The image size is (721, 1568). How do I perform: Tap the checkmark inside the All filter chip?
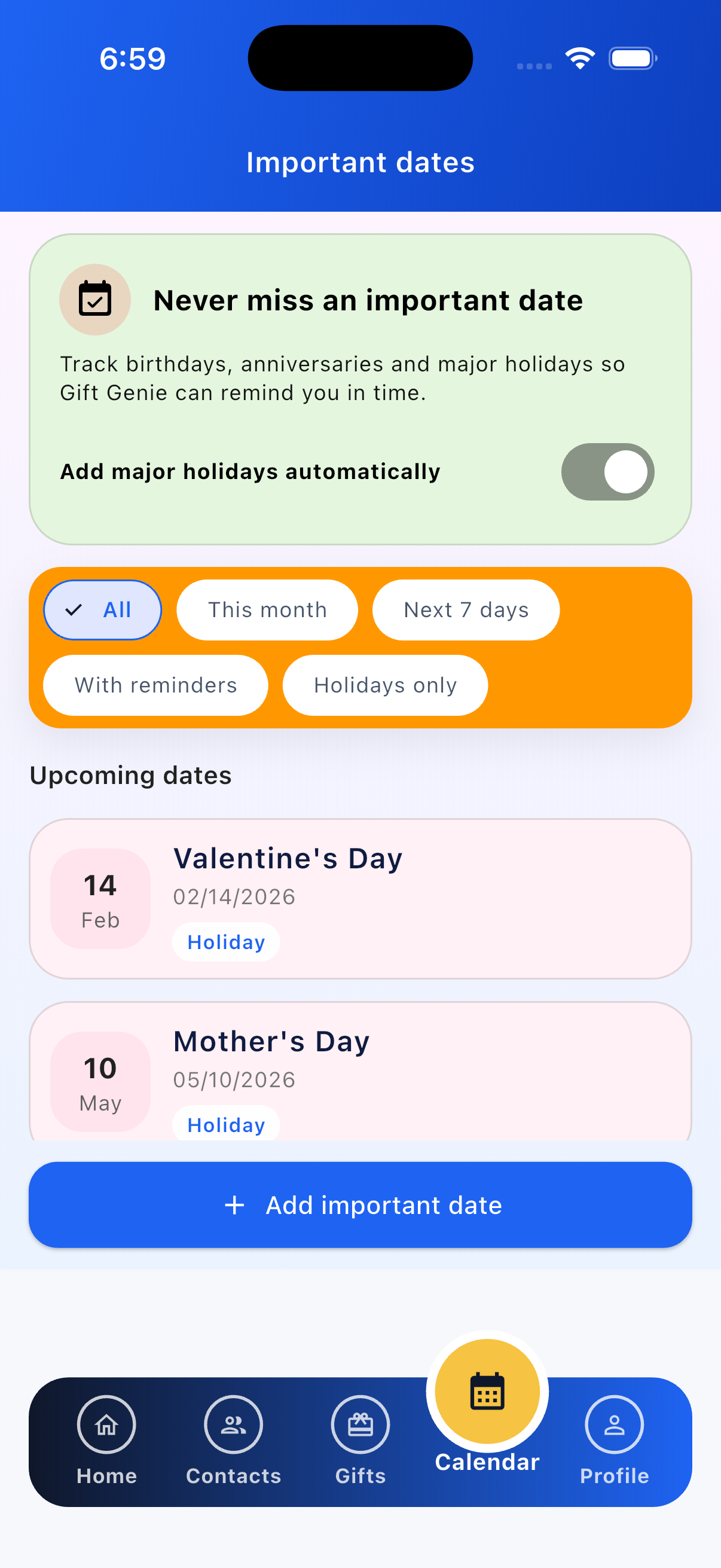74,609
